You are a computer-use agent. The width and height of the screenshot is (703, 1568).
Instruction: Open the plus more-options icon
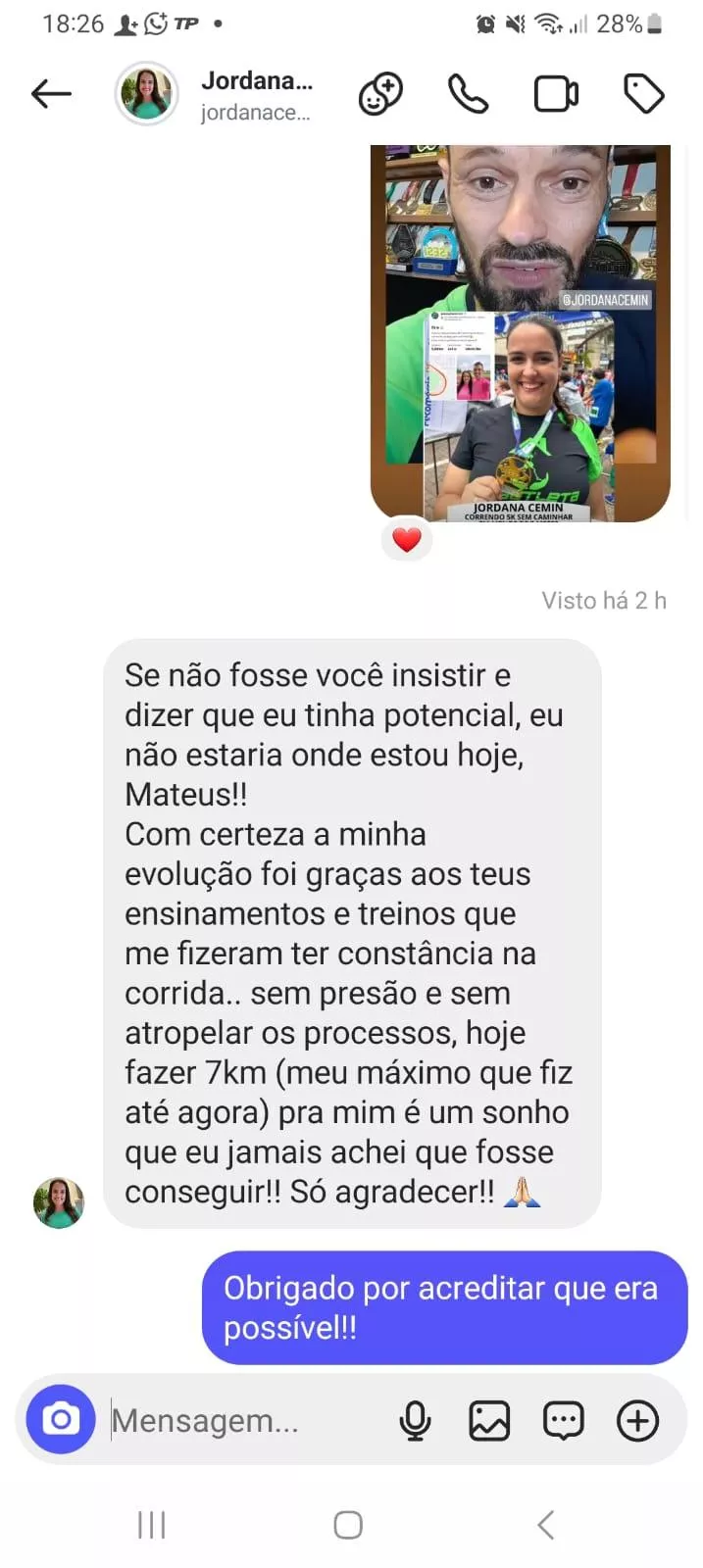637,1420
